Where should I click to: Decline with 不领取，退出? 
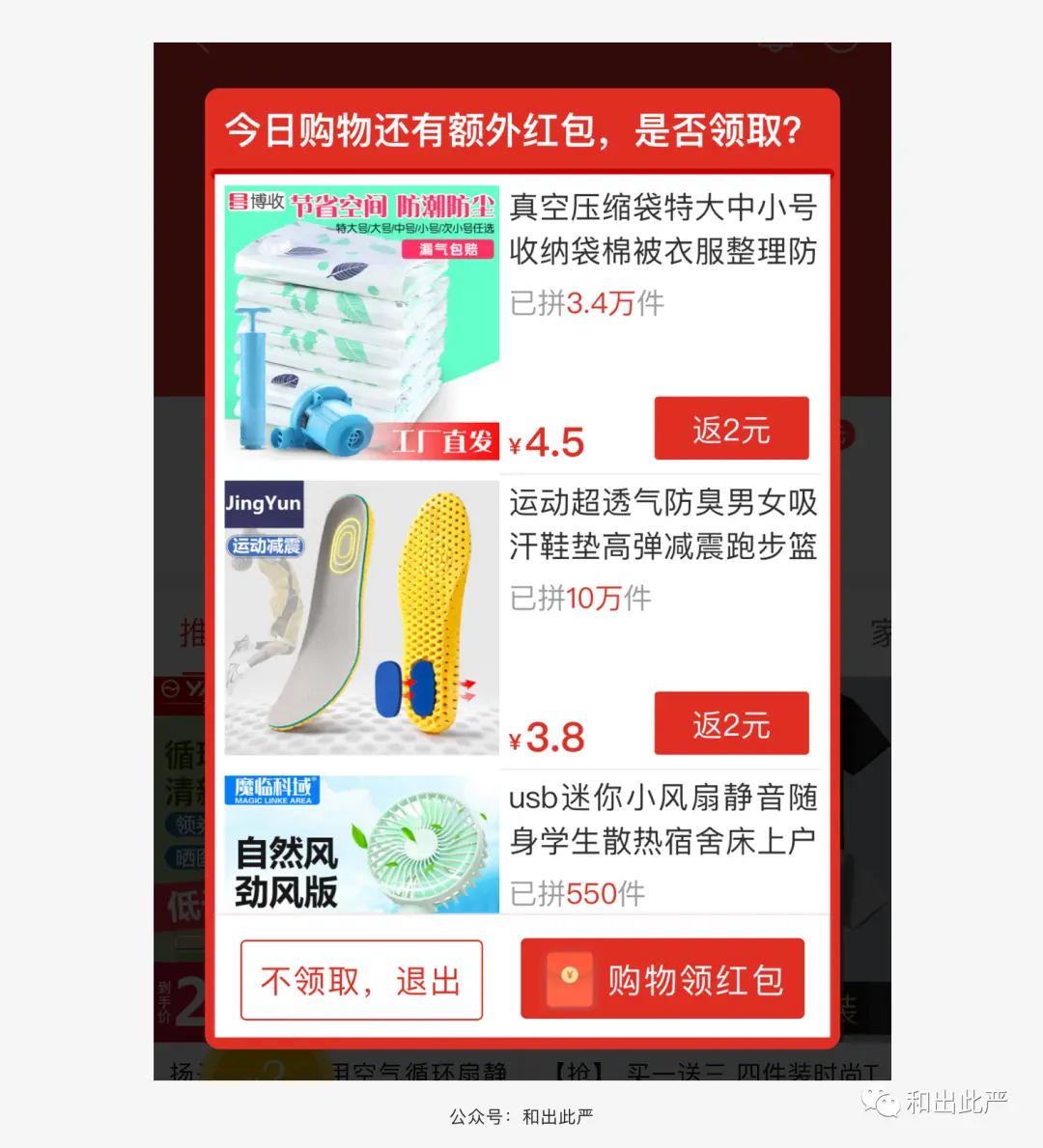[x=361, y=980]
